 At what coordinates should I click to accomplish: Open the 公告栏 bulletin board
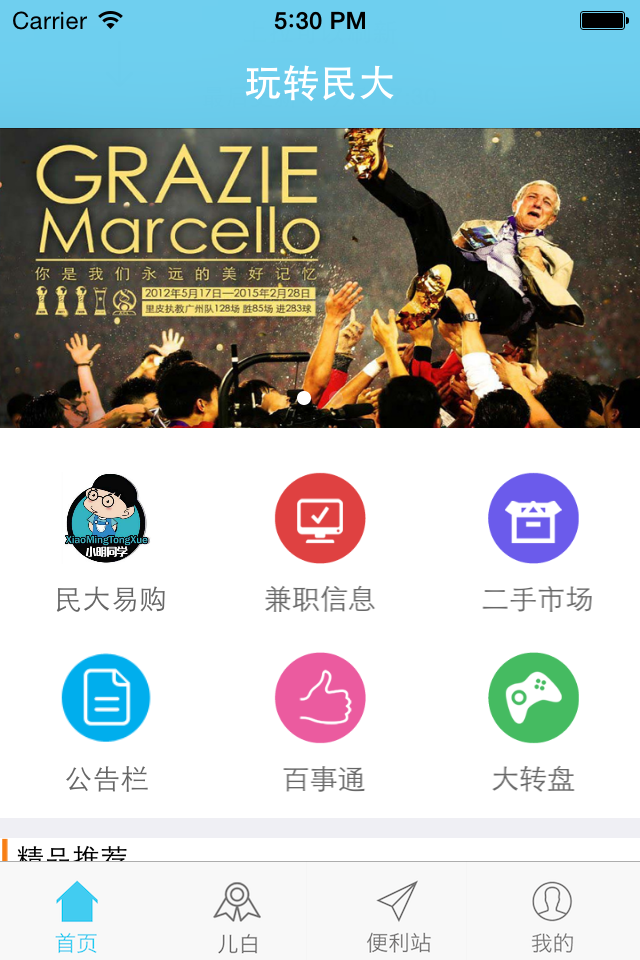(x=106, y=698)
